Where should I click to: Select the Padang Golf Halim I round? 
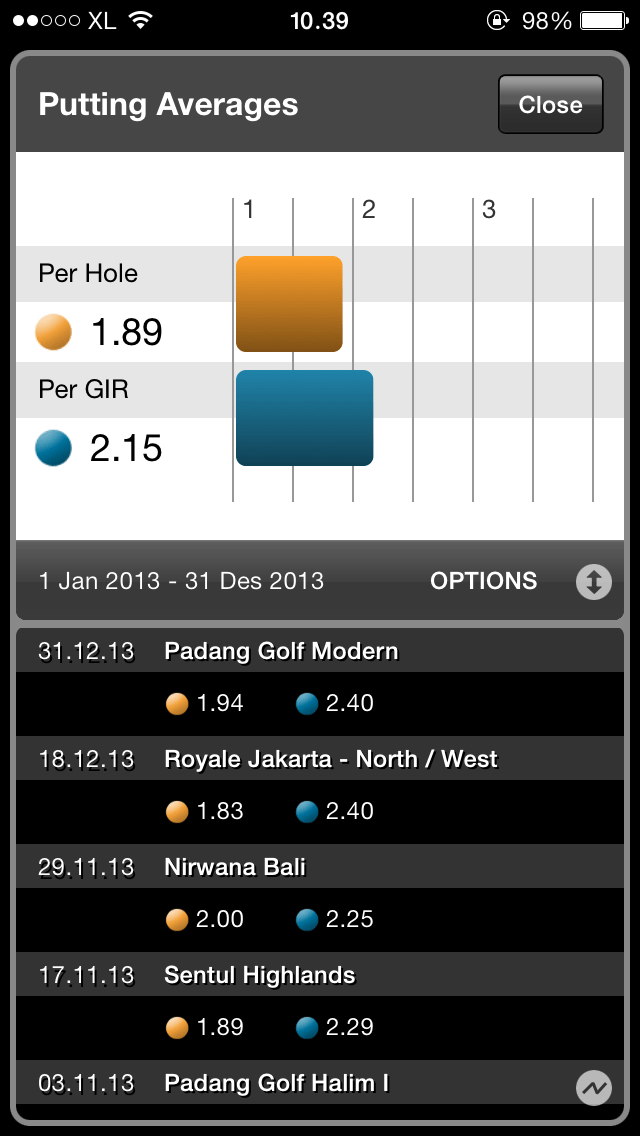[277, 1084]
